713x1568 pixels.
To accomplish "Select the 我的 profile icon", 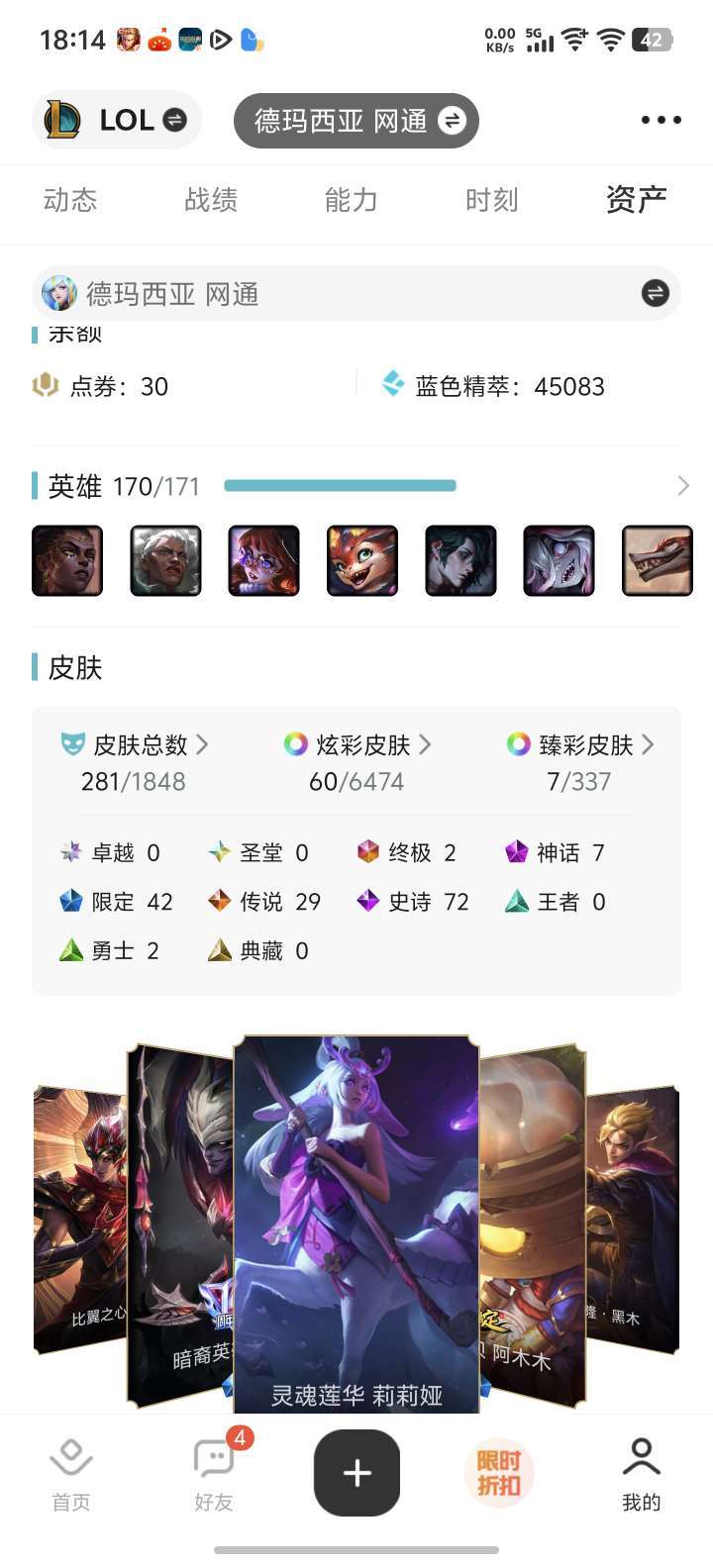I will [x=642, y=1458].
